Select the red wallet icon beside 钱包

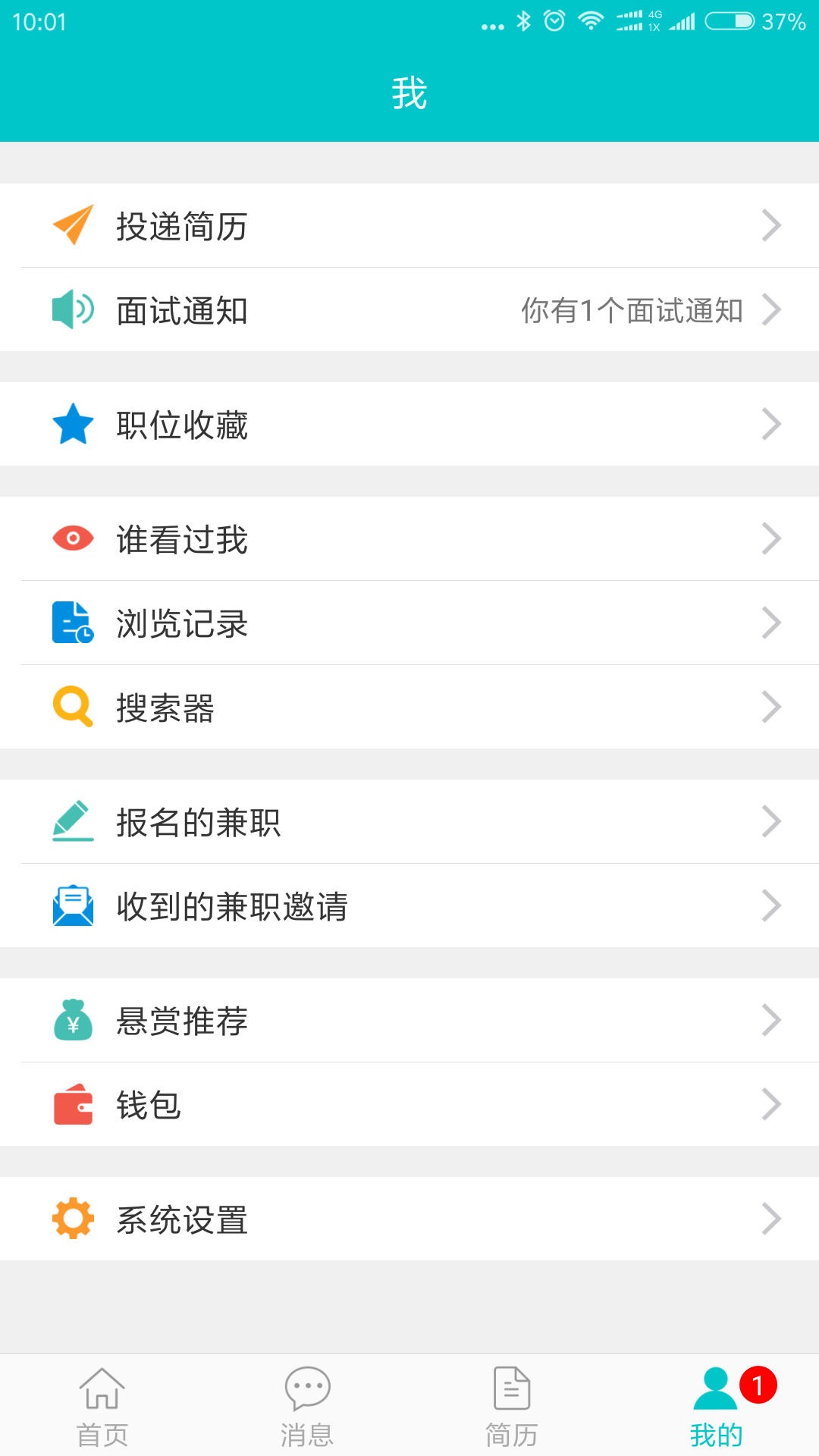pyautogui.click(x=72, y=1105)
